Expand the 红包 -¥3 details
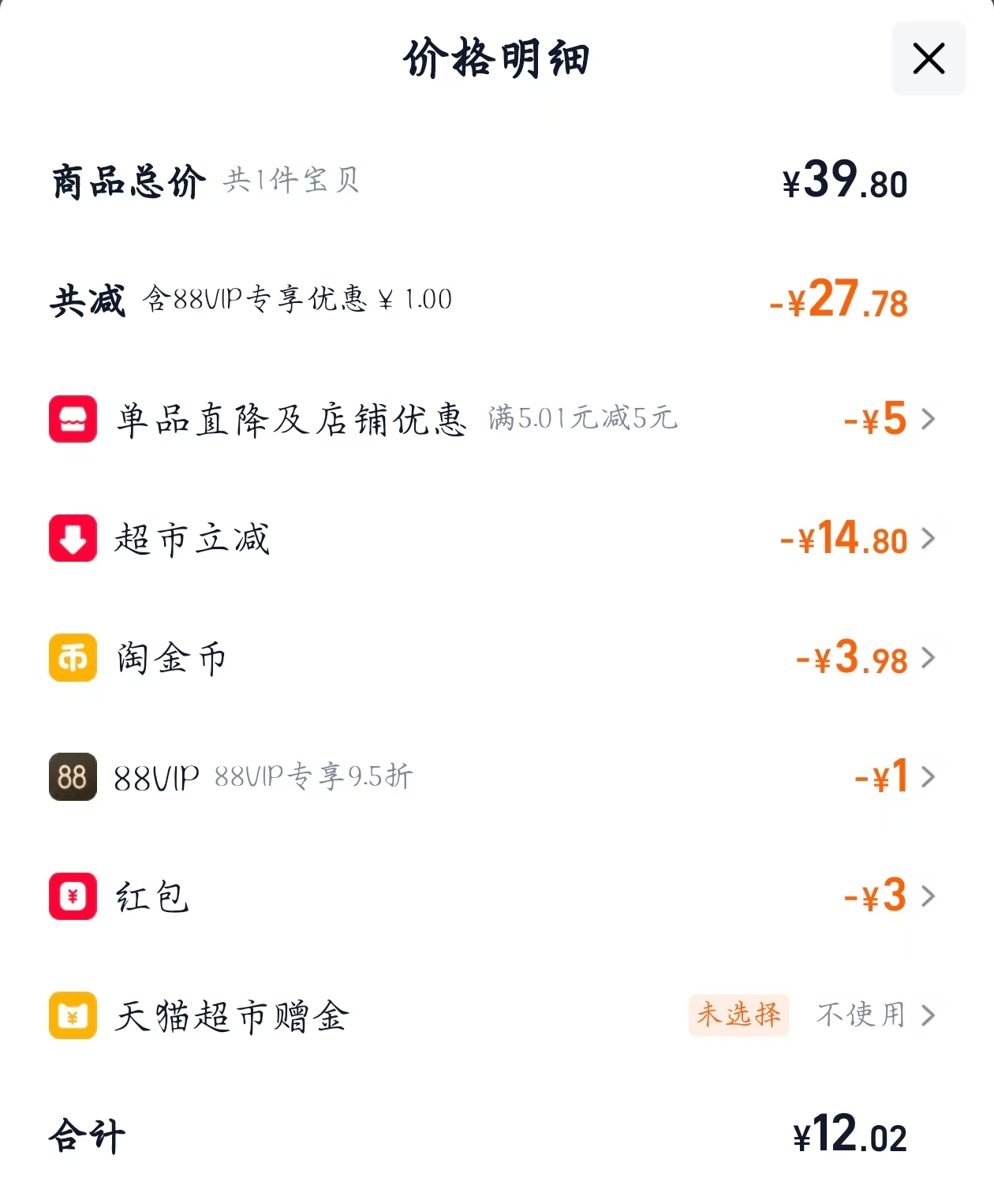 point(929,897)
